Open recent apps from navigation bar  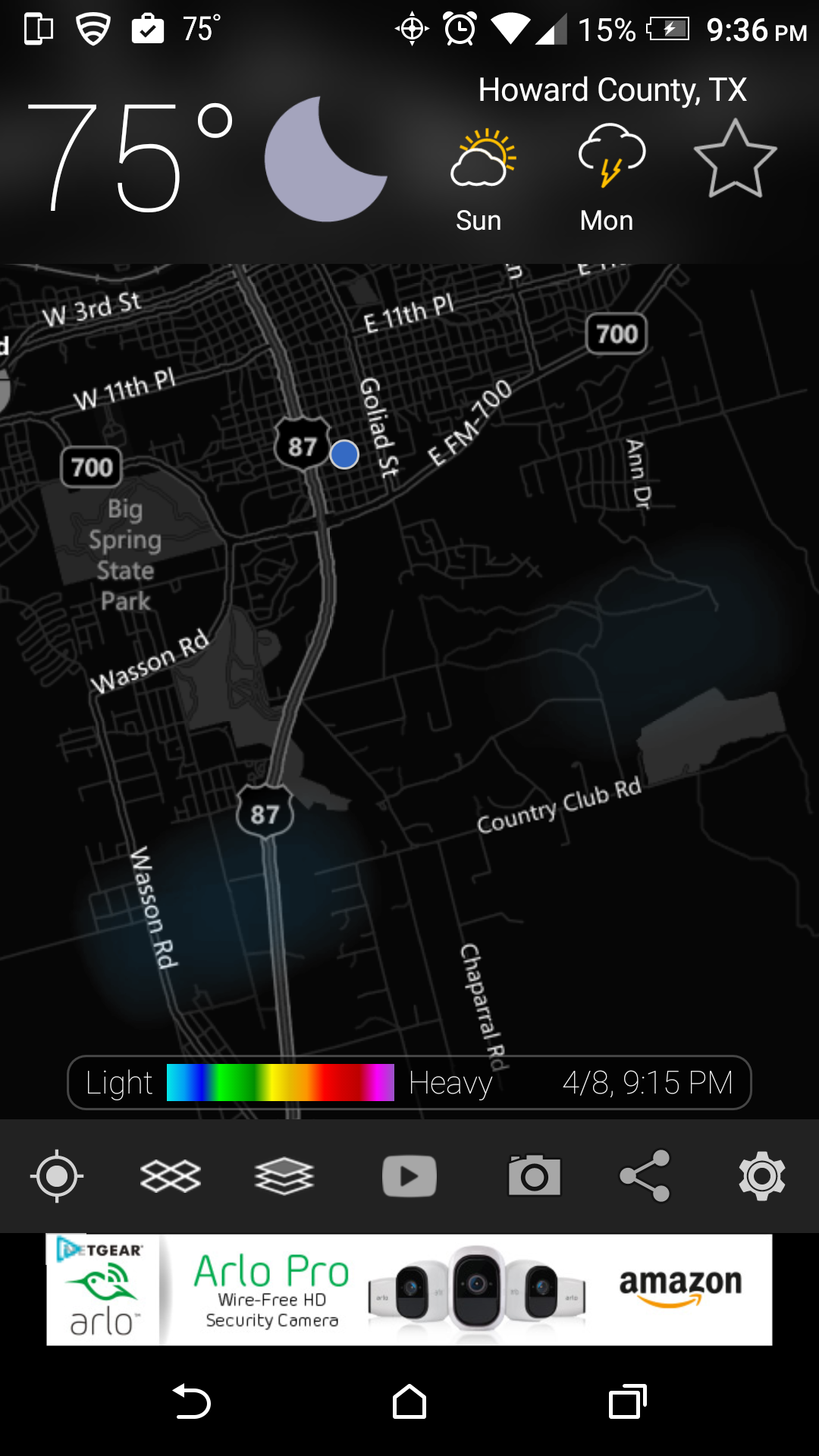tap(627, 1401)
